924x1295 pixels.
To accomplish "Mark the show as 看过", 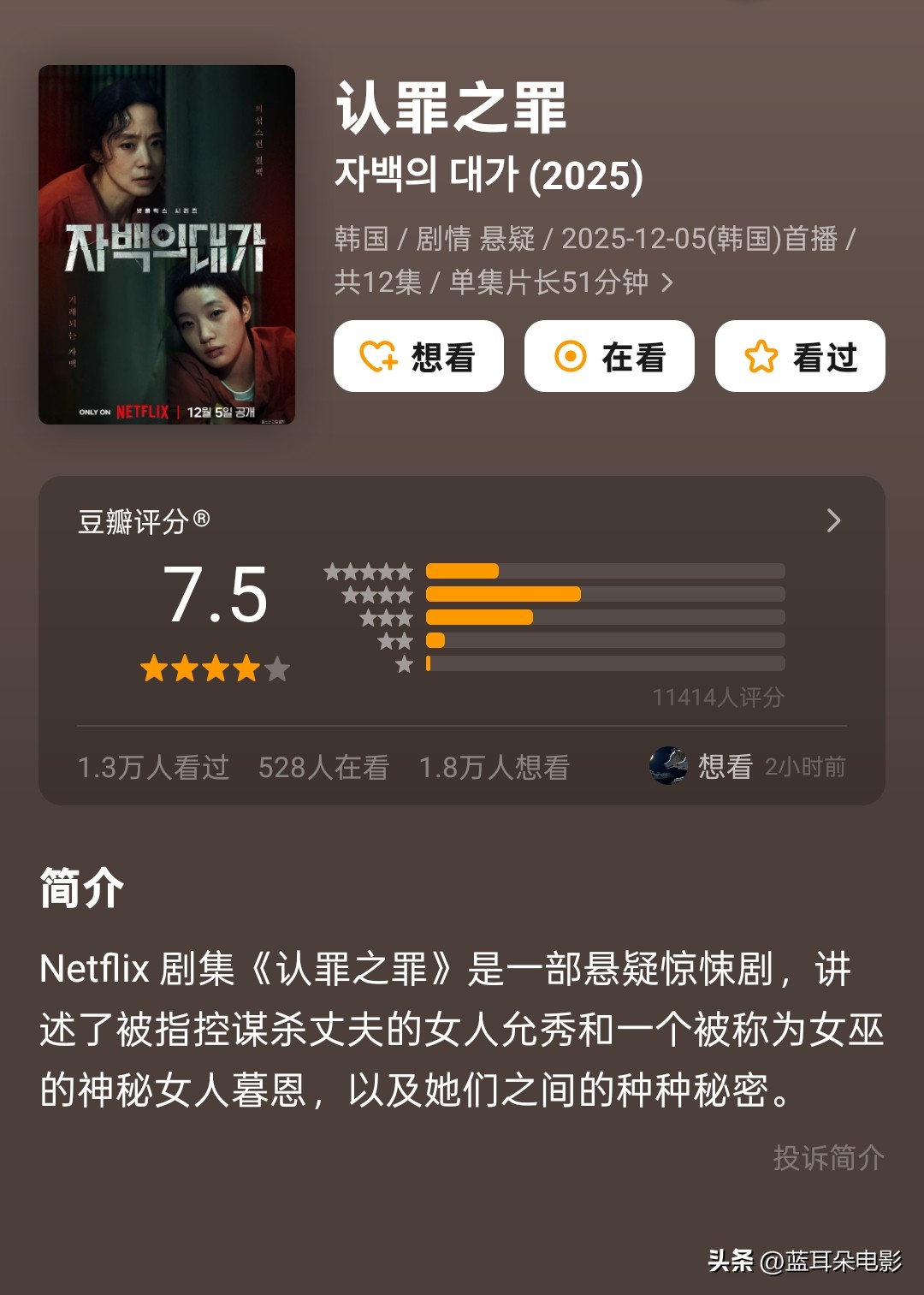I will coord(798,358).
